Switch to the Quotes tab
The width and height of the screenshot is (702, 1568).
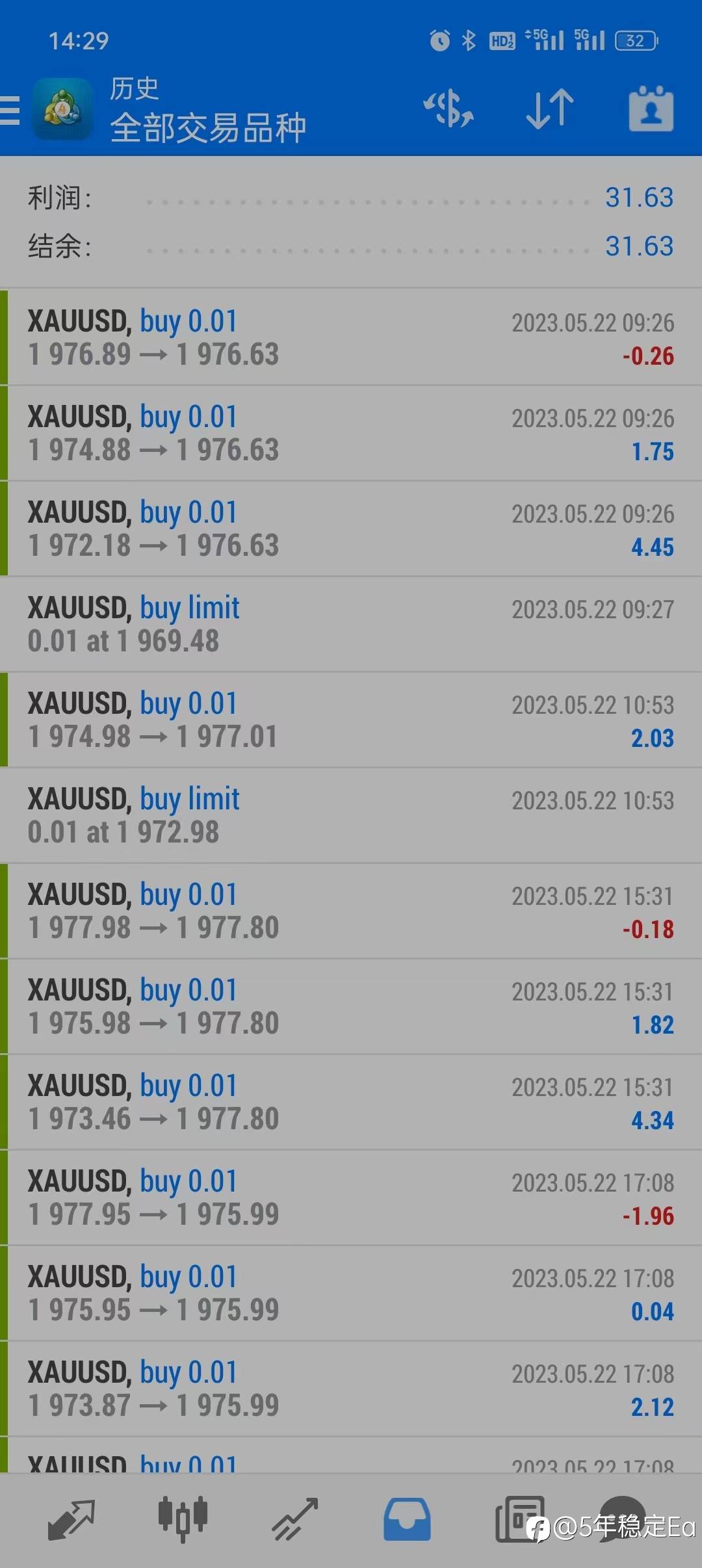tap(71, 1520)
